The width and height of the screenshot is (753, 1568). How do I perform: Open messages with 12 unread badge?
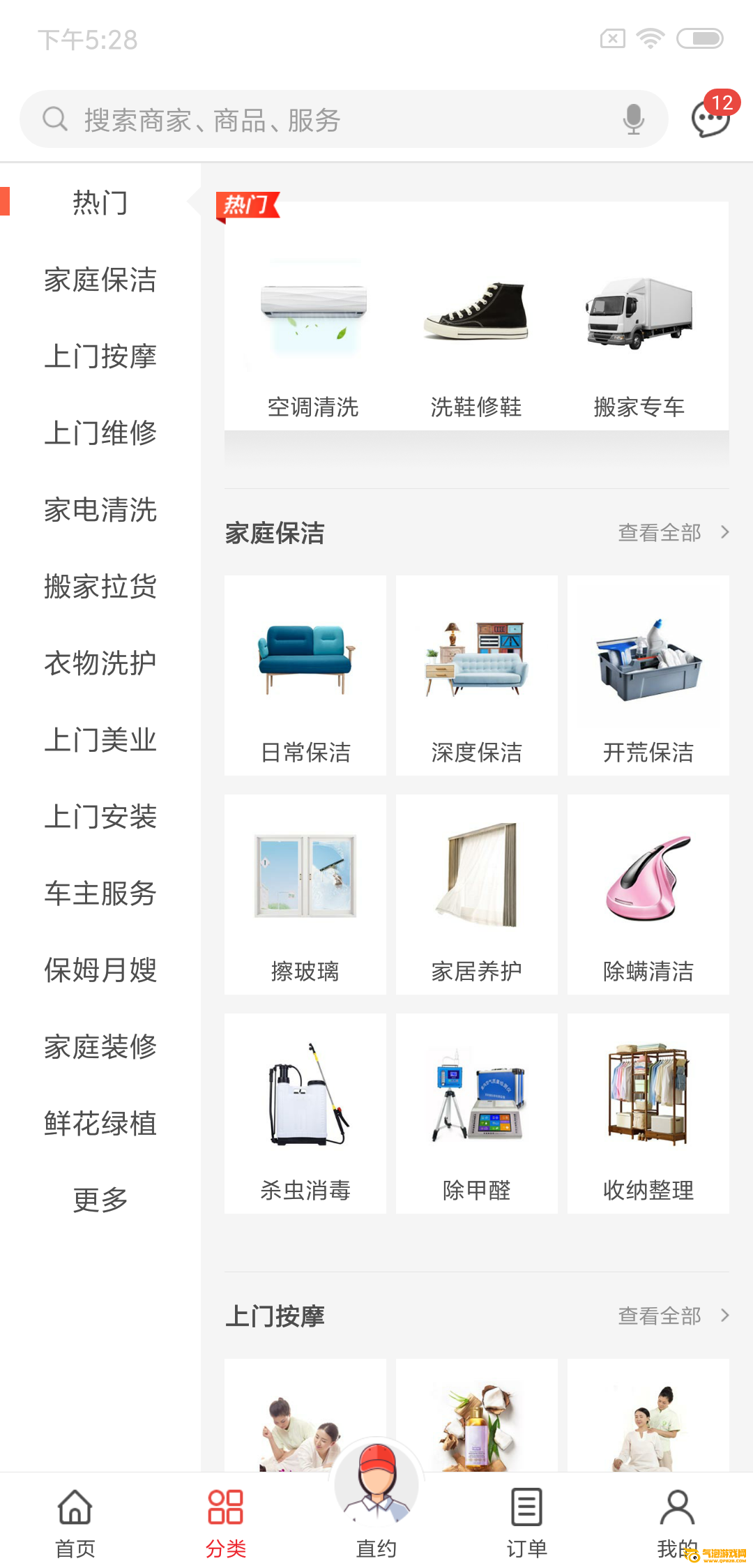point(710,117)
